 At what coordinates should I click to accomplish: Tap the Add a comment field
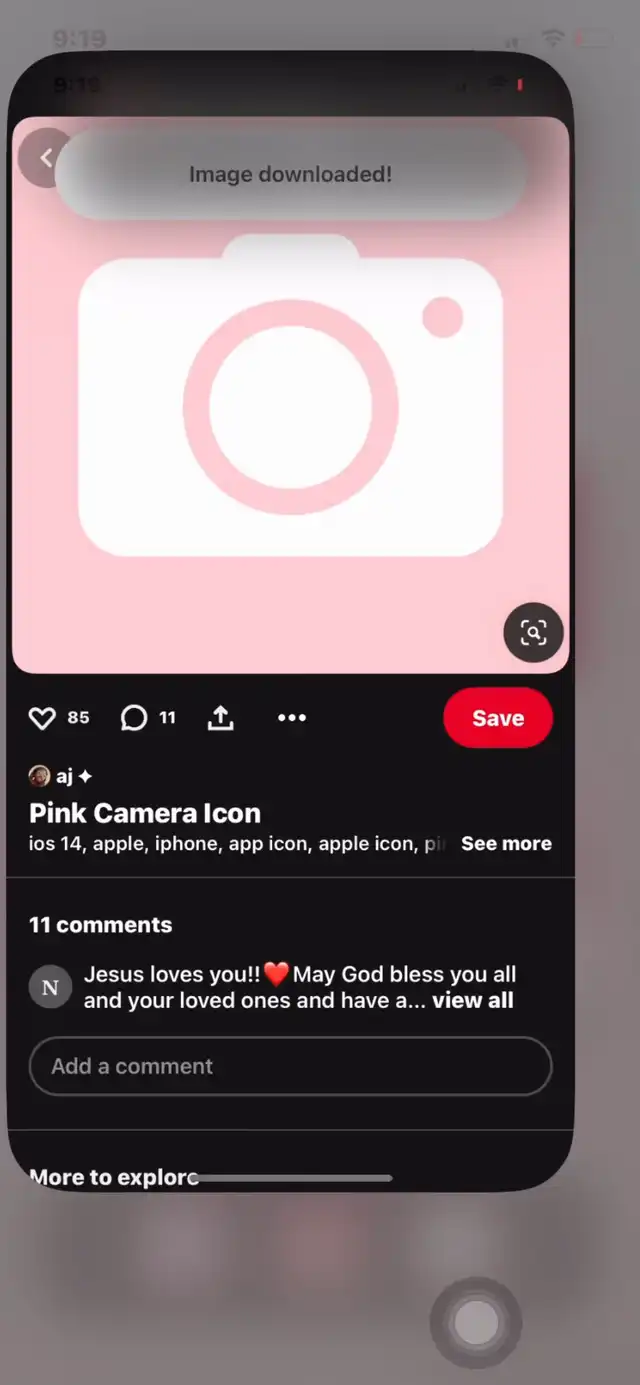(291, 1066)
